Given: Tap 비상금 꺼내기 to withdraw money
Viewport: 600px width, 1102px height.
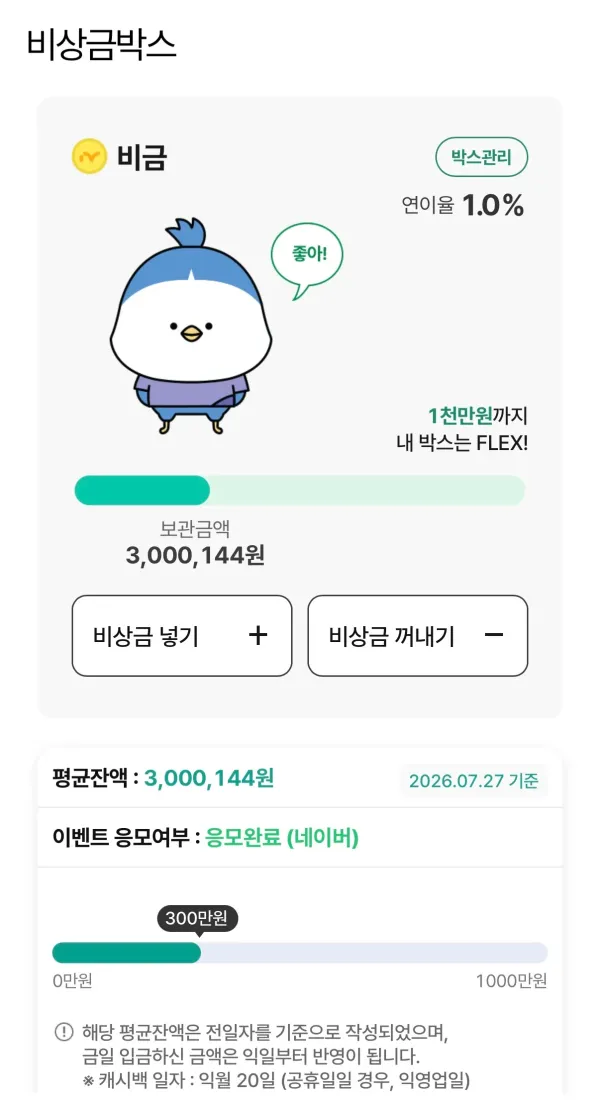Looking at the screenshot, I should (417, 636).
